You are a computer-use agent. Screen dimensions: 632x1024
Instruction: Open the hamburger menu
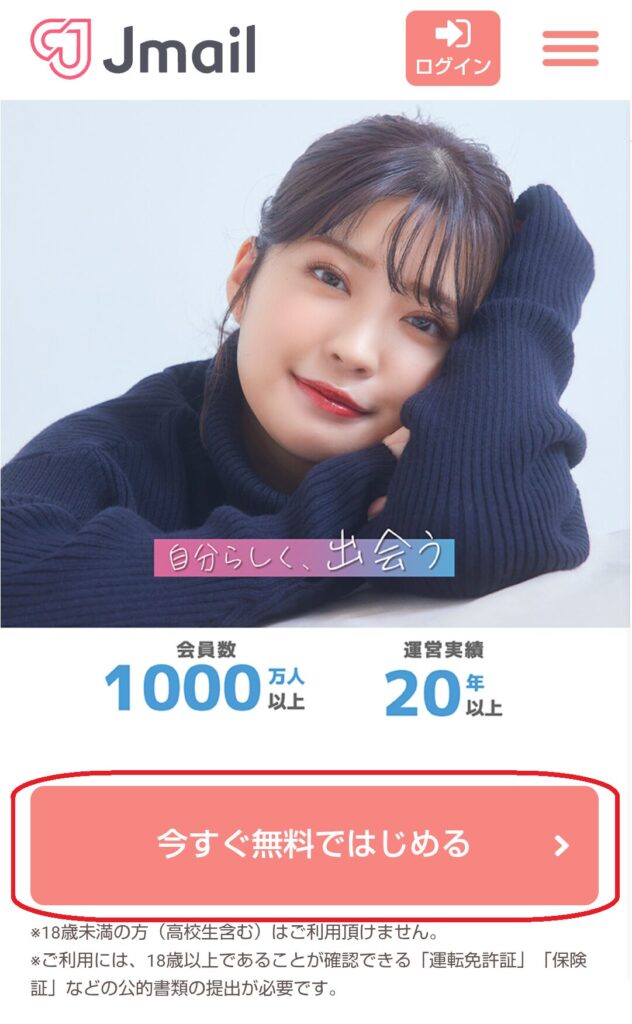(570, 48)
